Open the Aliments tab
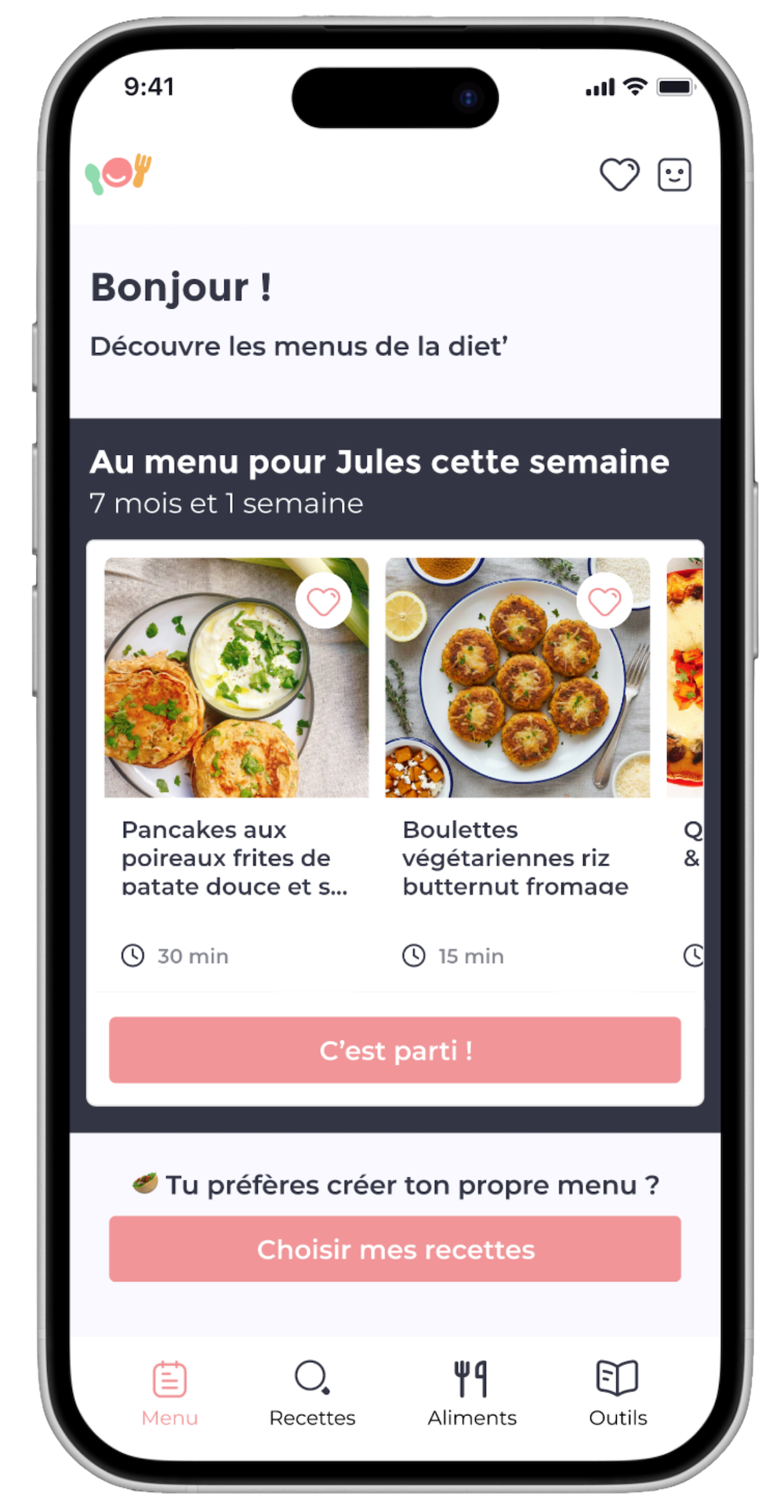 pyautogui.click(x=471, y=1394)
